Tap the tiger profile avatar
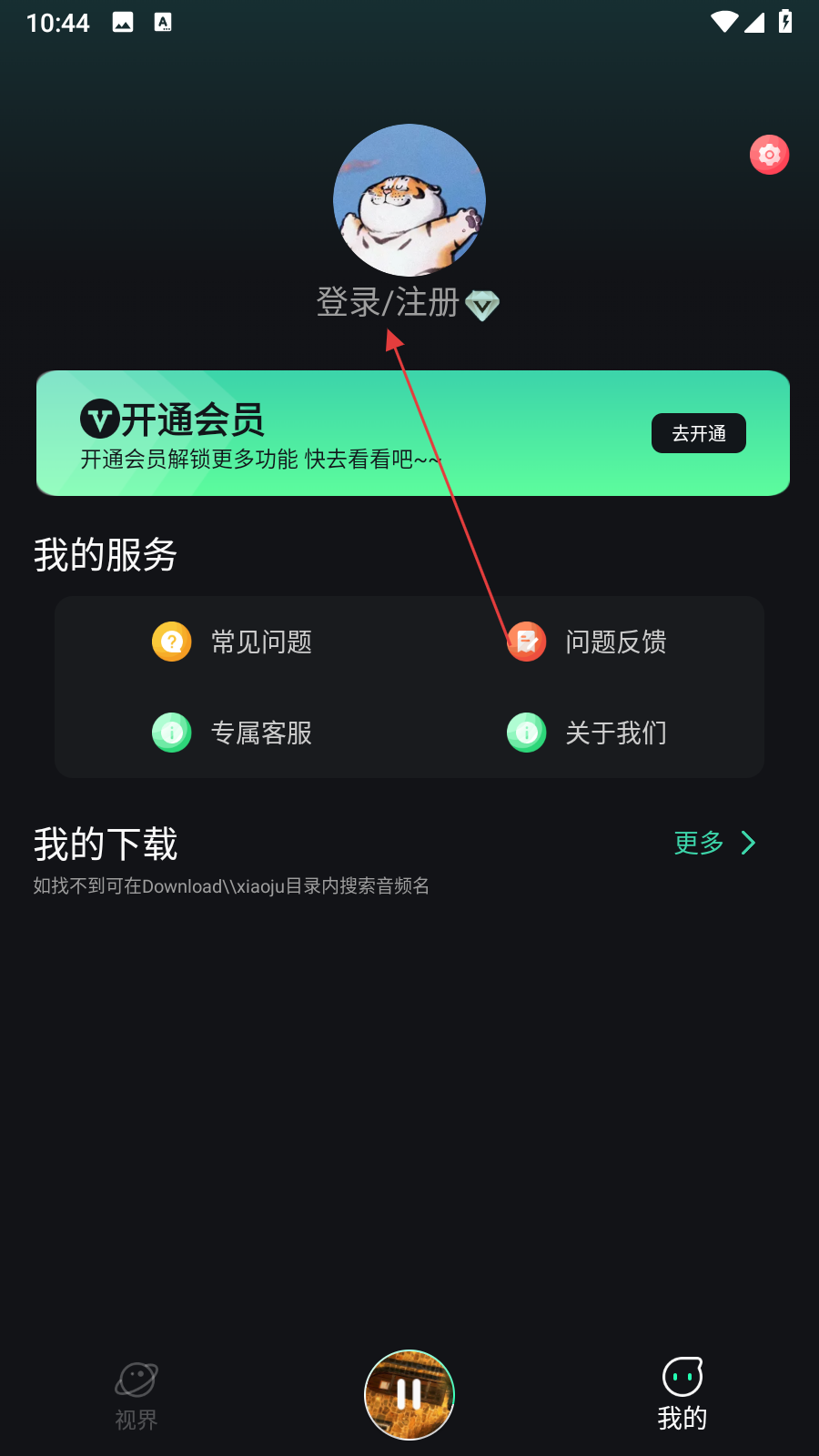819x1456 pixels. point(409,200)
